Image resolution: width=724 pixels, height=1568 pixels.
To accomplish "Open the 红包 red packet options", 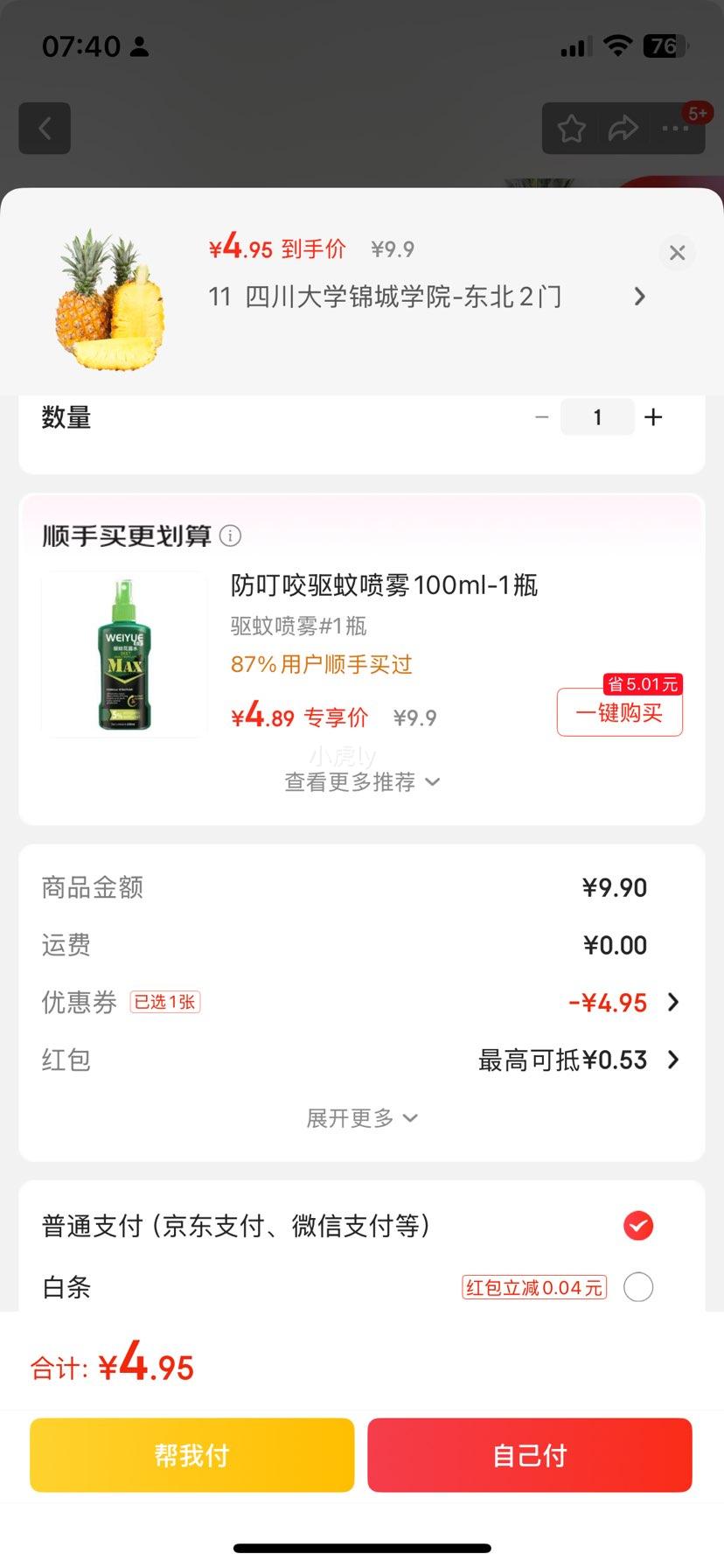I will tap(577, 1060).
